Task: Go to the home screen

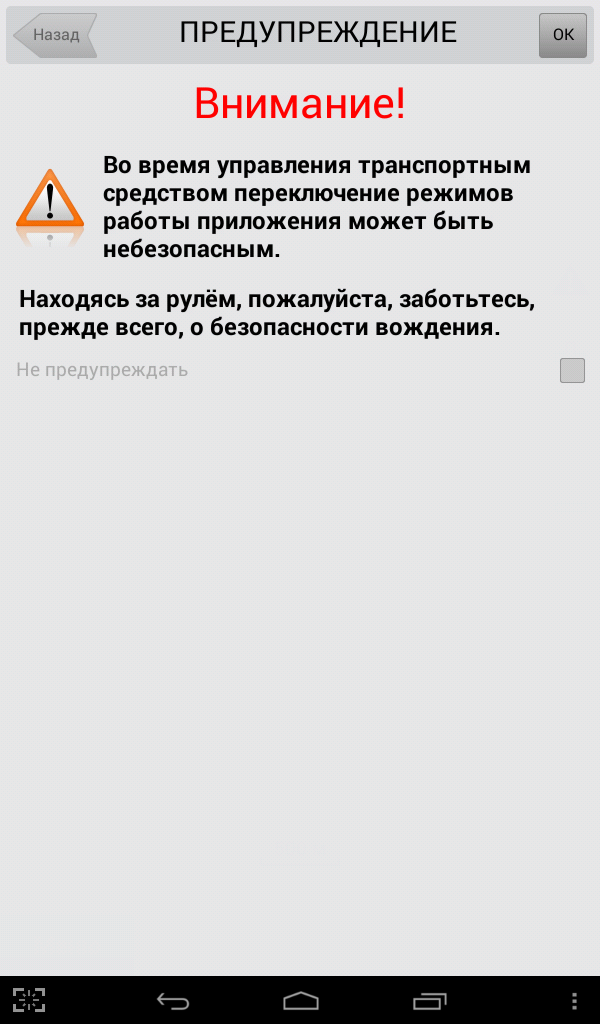Action: click(x=300, y=1000)
